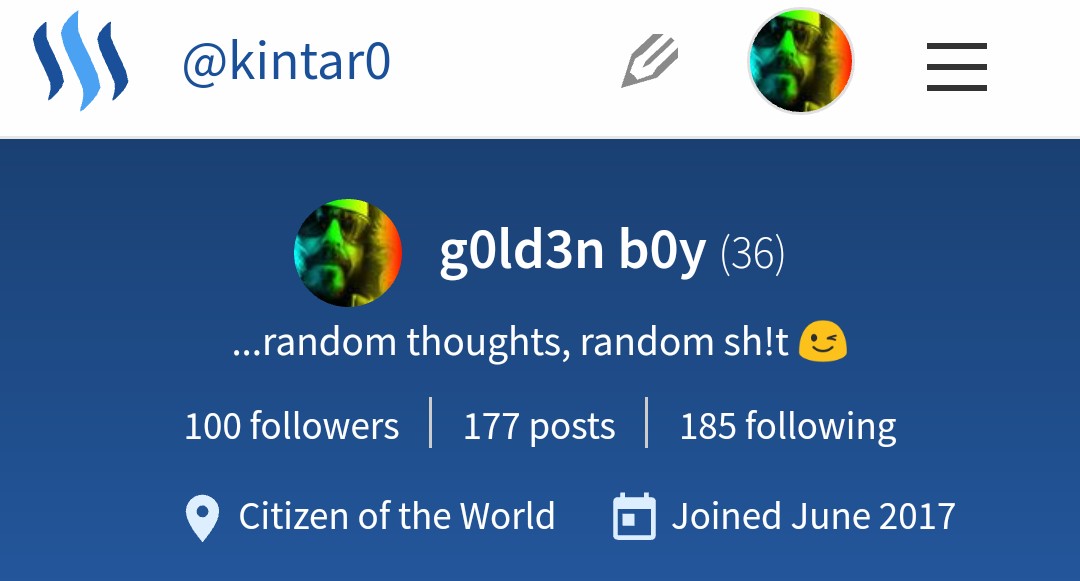Open the hamburger menu

[956, 66]
